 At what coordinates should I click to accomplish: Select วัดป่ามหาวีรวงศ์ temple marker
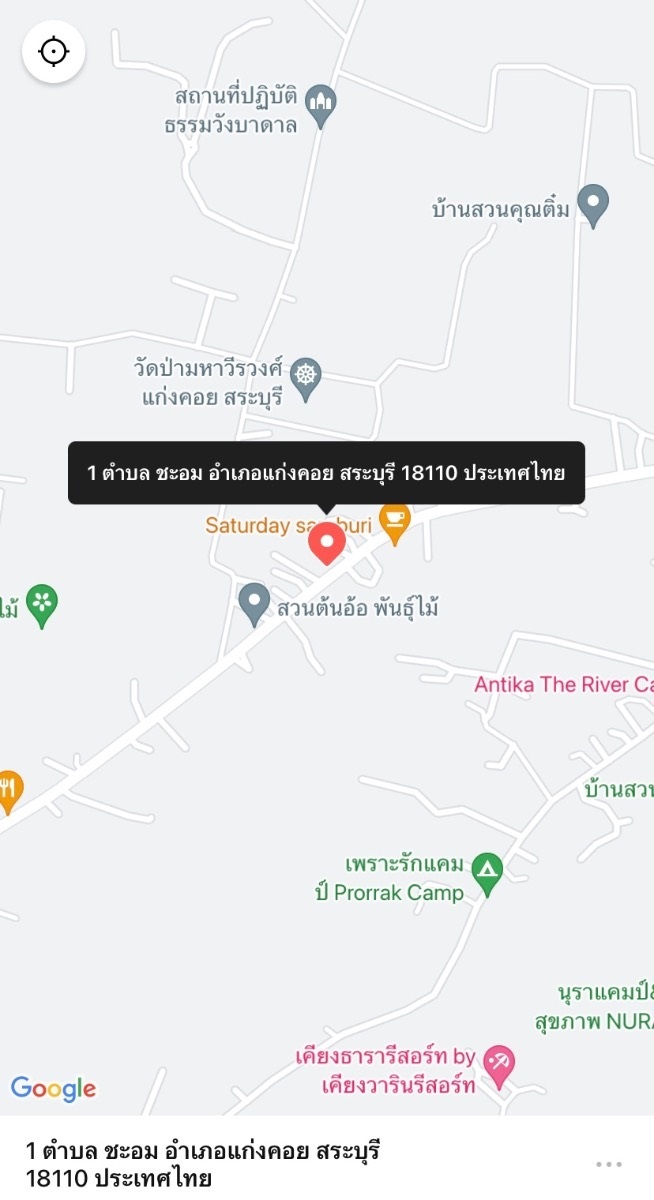coord(306,378)
